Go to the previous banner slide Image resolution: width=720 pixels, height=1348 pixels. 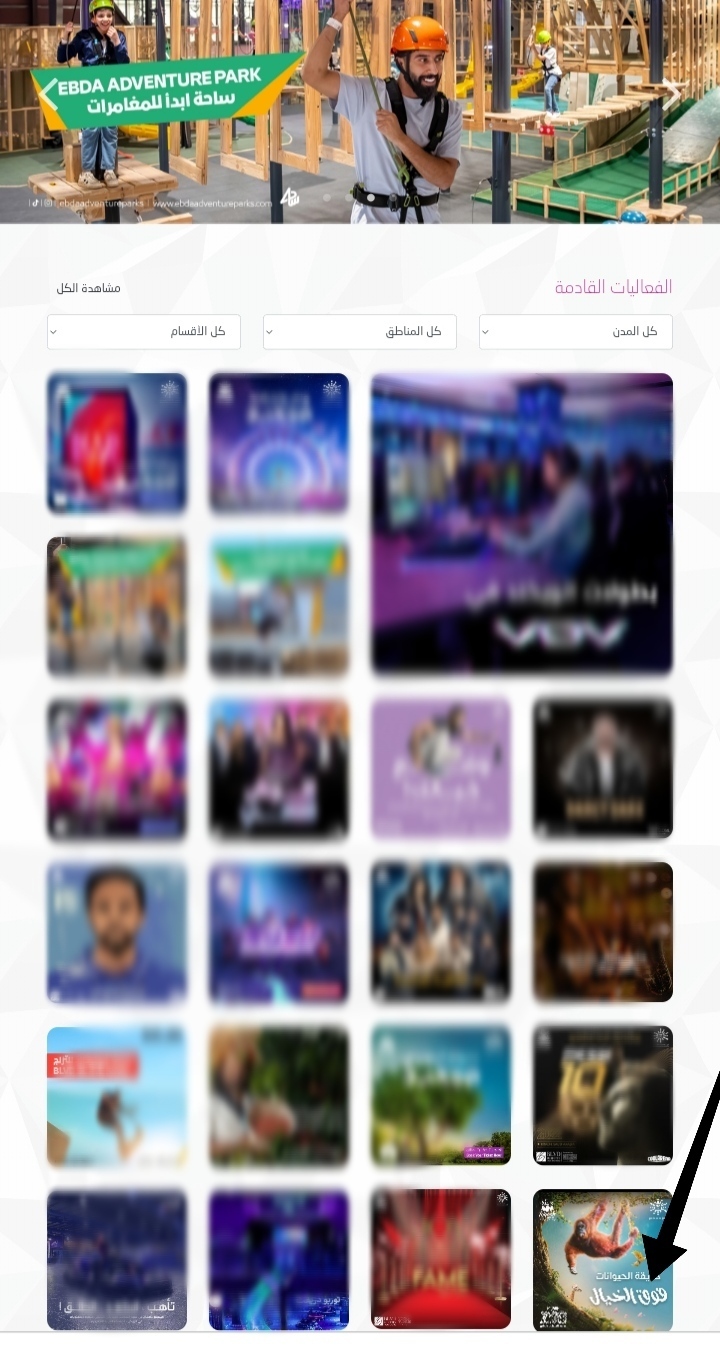point(46,94)
